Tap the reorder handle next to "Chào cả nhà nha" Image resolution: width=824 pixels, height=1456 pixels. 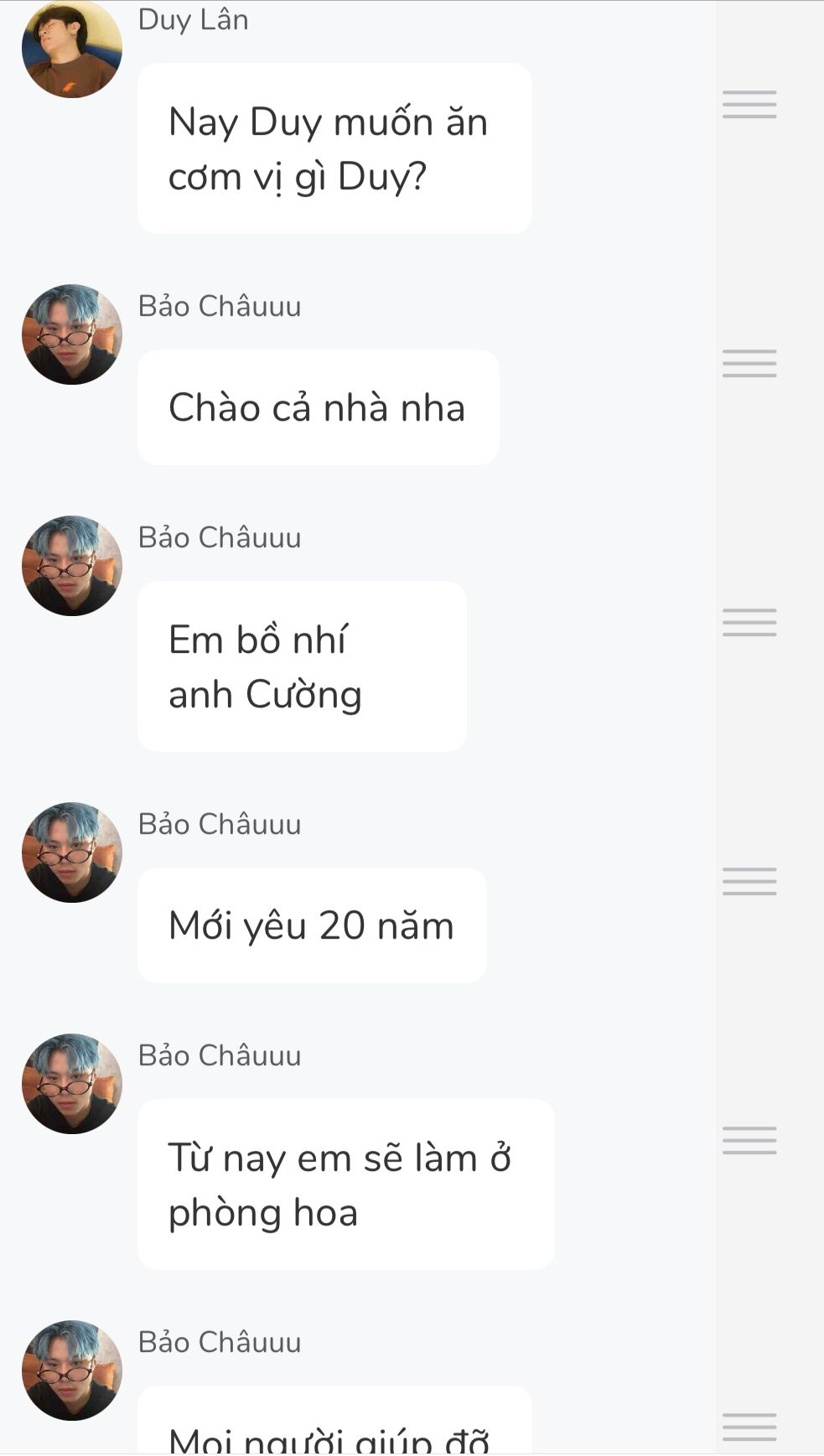coord(749,364)
